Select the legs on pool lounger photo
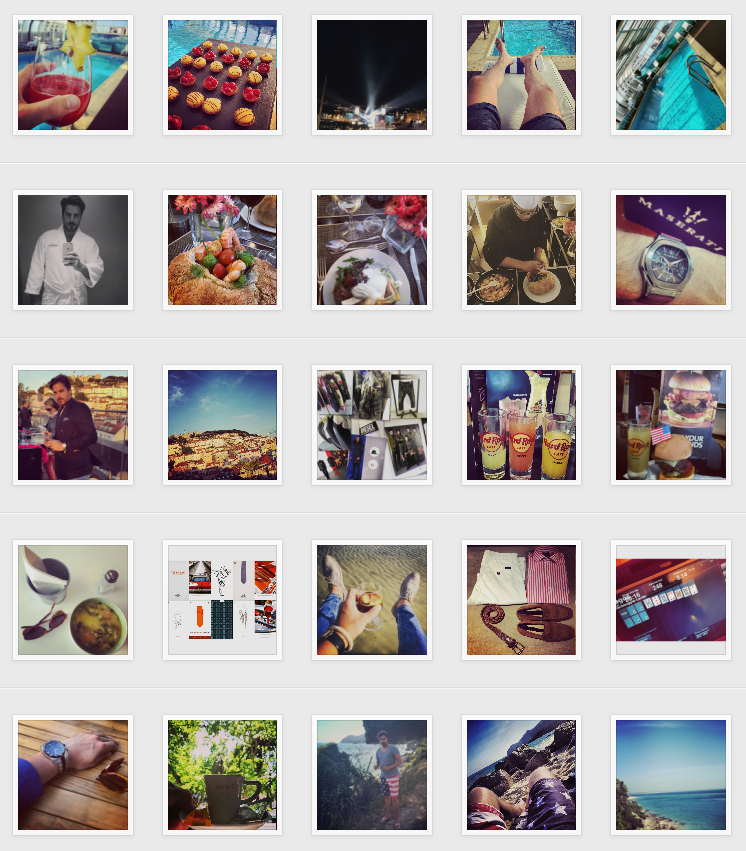This screenshot has width=746, height=851. point(521,75)
